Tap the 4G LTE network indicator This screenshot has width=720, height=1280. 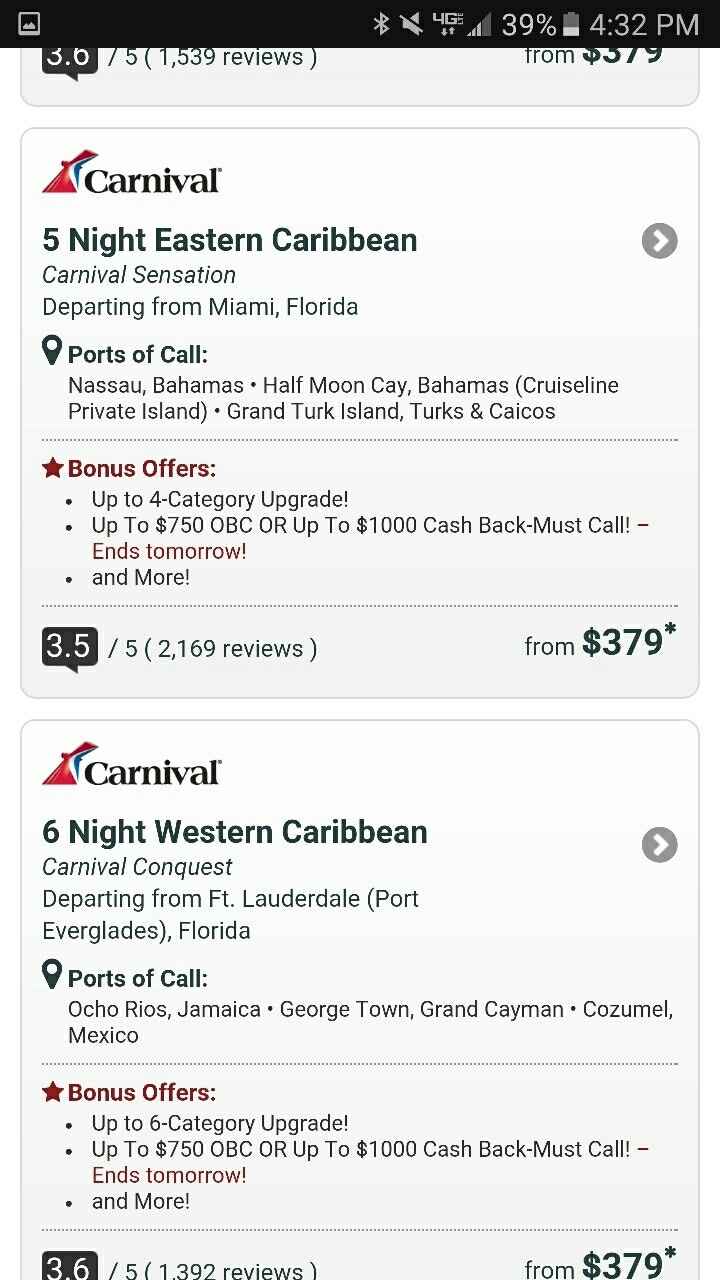(449, 22)
